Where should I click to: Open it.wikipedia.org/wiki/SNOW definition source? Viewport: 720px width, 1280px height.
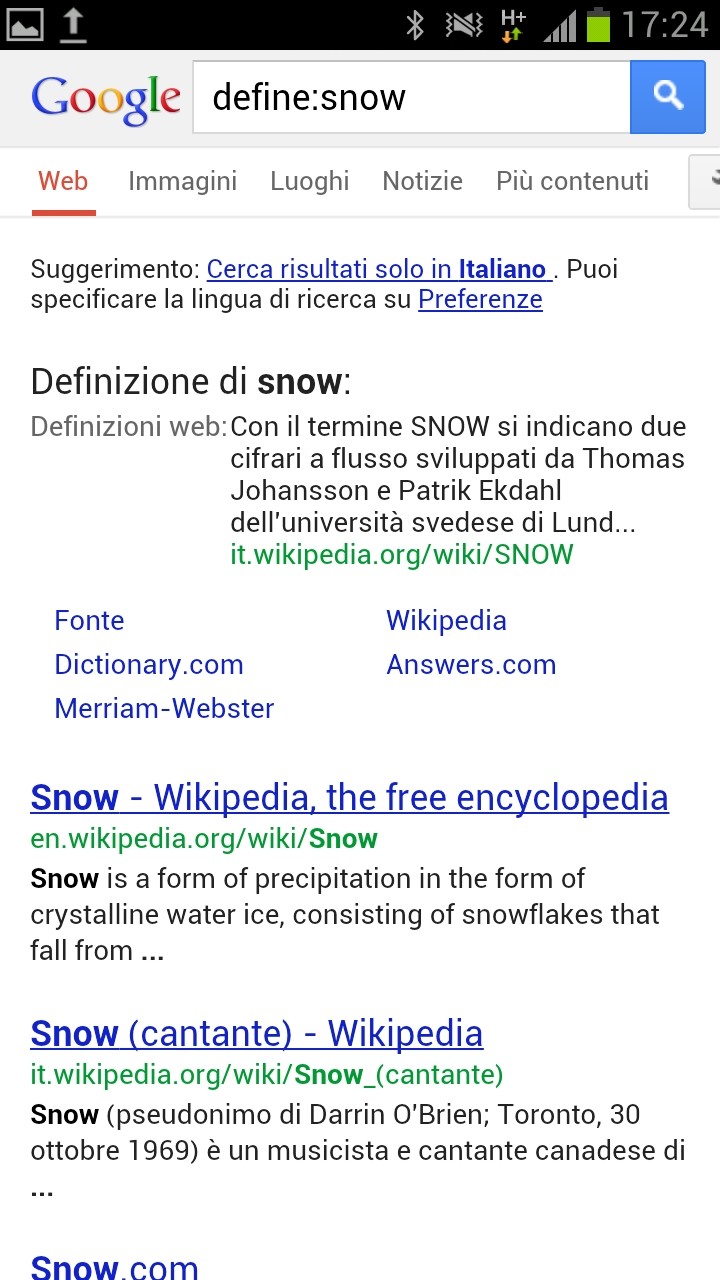[x=402, y=554]
